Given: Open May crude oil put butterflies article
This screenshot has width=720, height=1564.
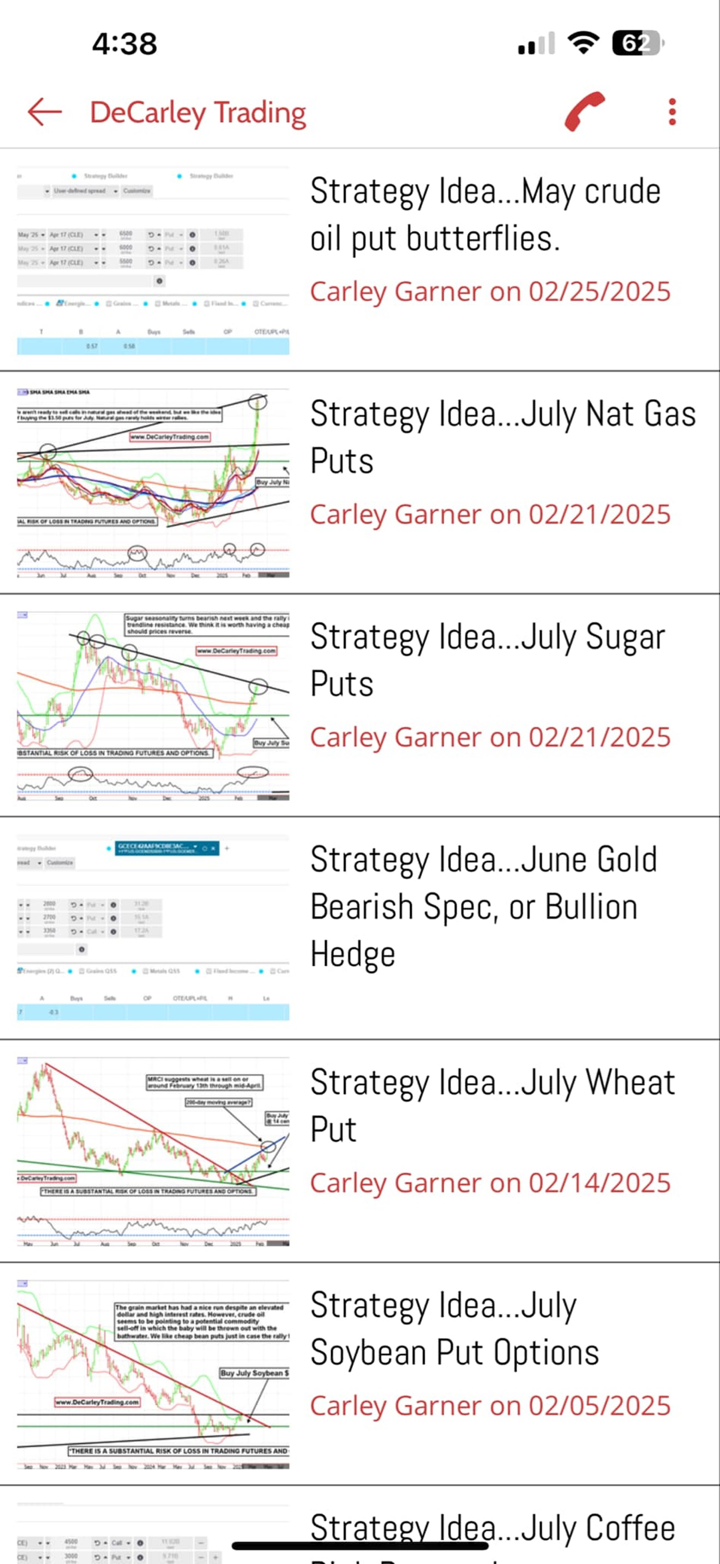Looking at the screenshot, I should (x=485, y=214).
